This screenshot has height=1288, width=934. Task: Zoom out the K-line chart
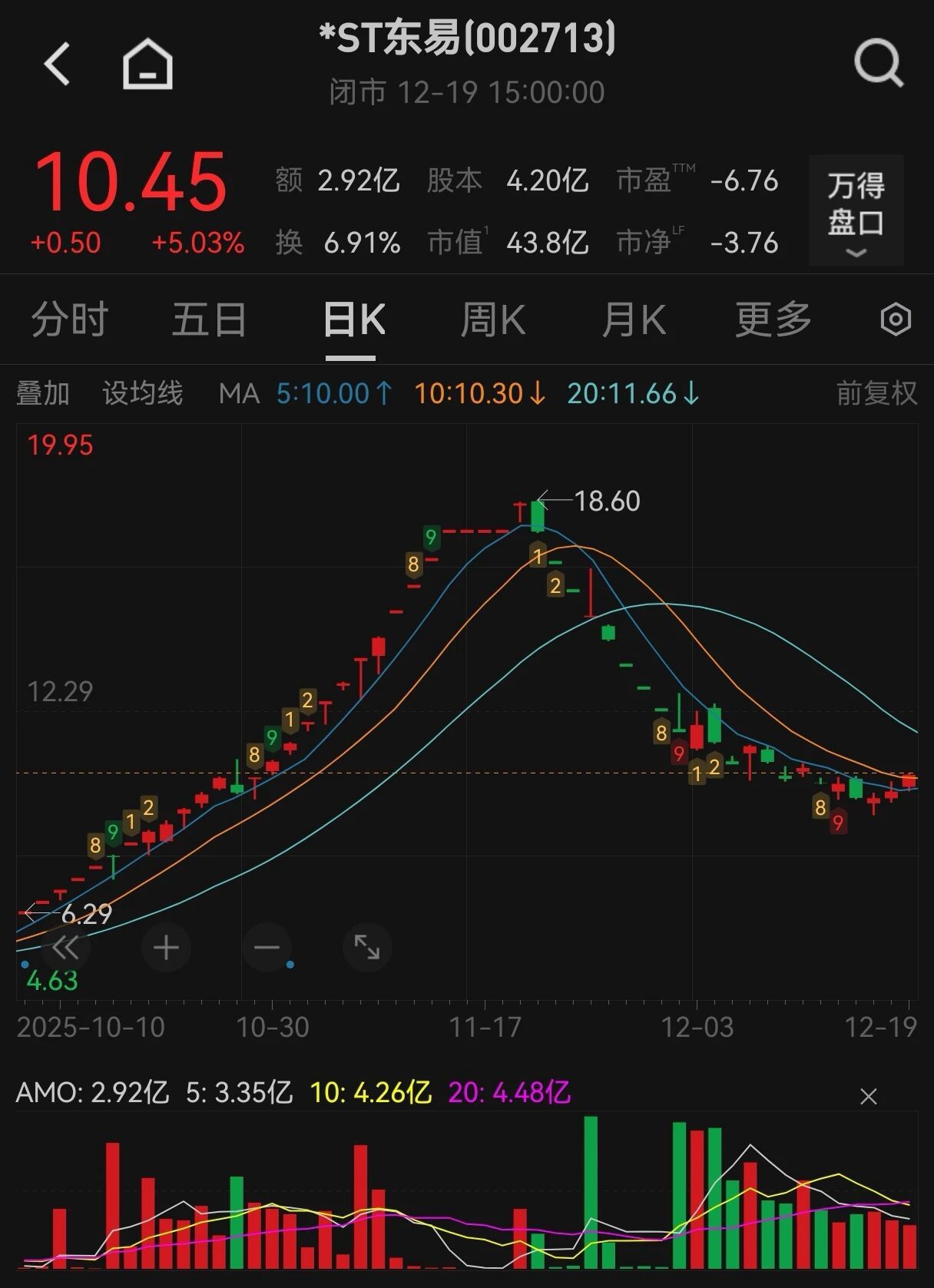coord(267,948)
